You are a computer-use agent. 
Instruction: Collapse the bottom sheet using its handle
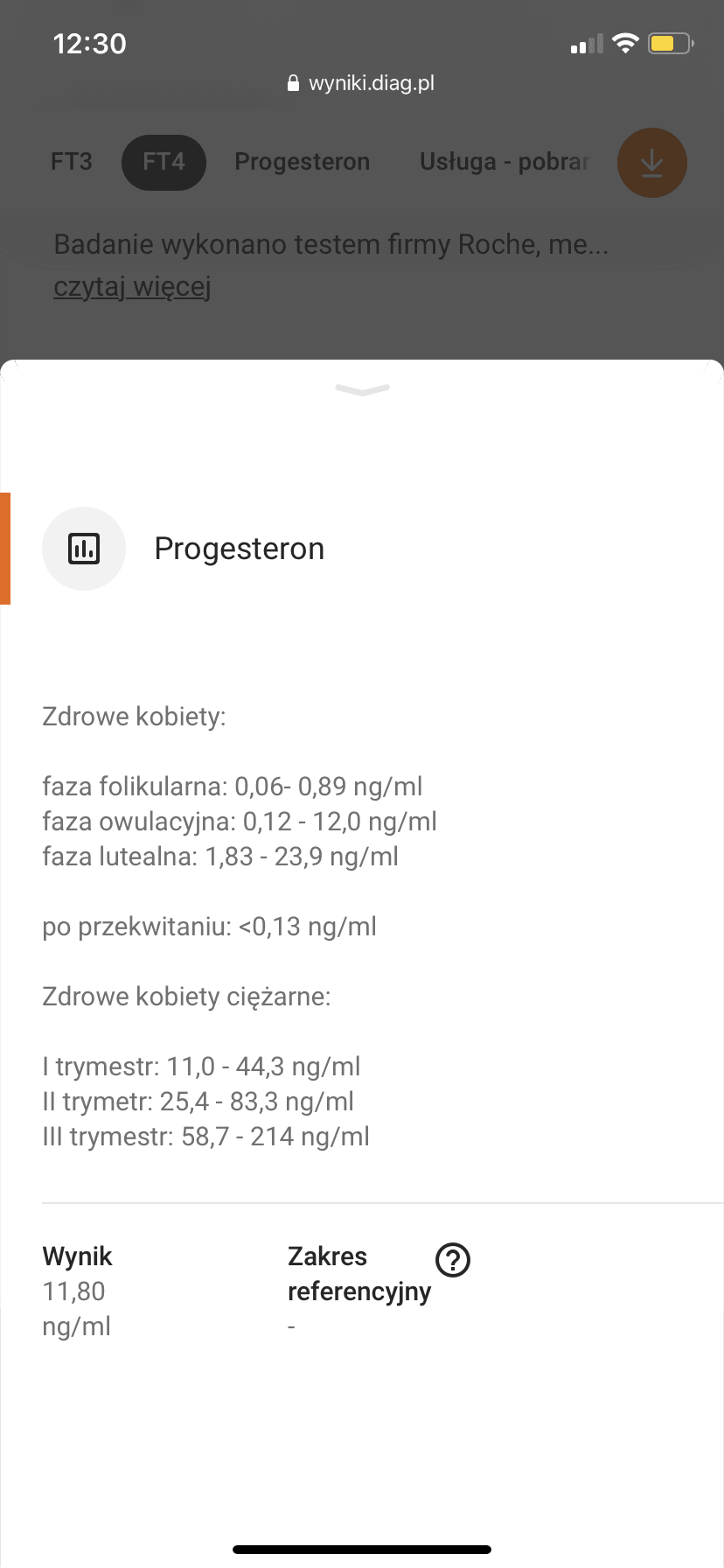pyautogui.click(x=362, y=390)
